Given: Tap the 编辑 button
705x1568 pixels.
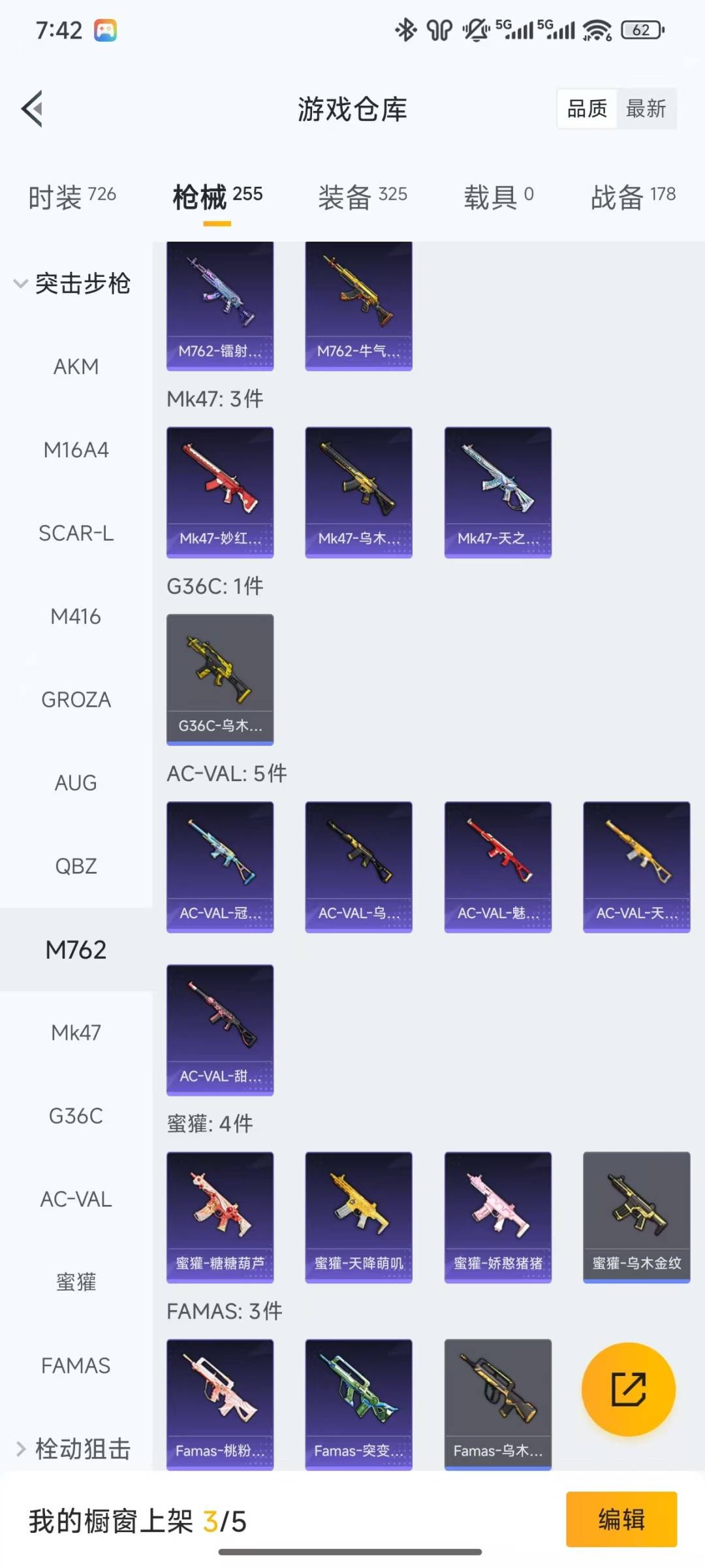Looking at the screenshot, I should [x=621, y=1519].
